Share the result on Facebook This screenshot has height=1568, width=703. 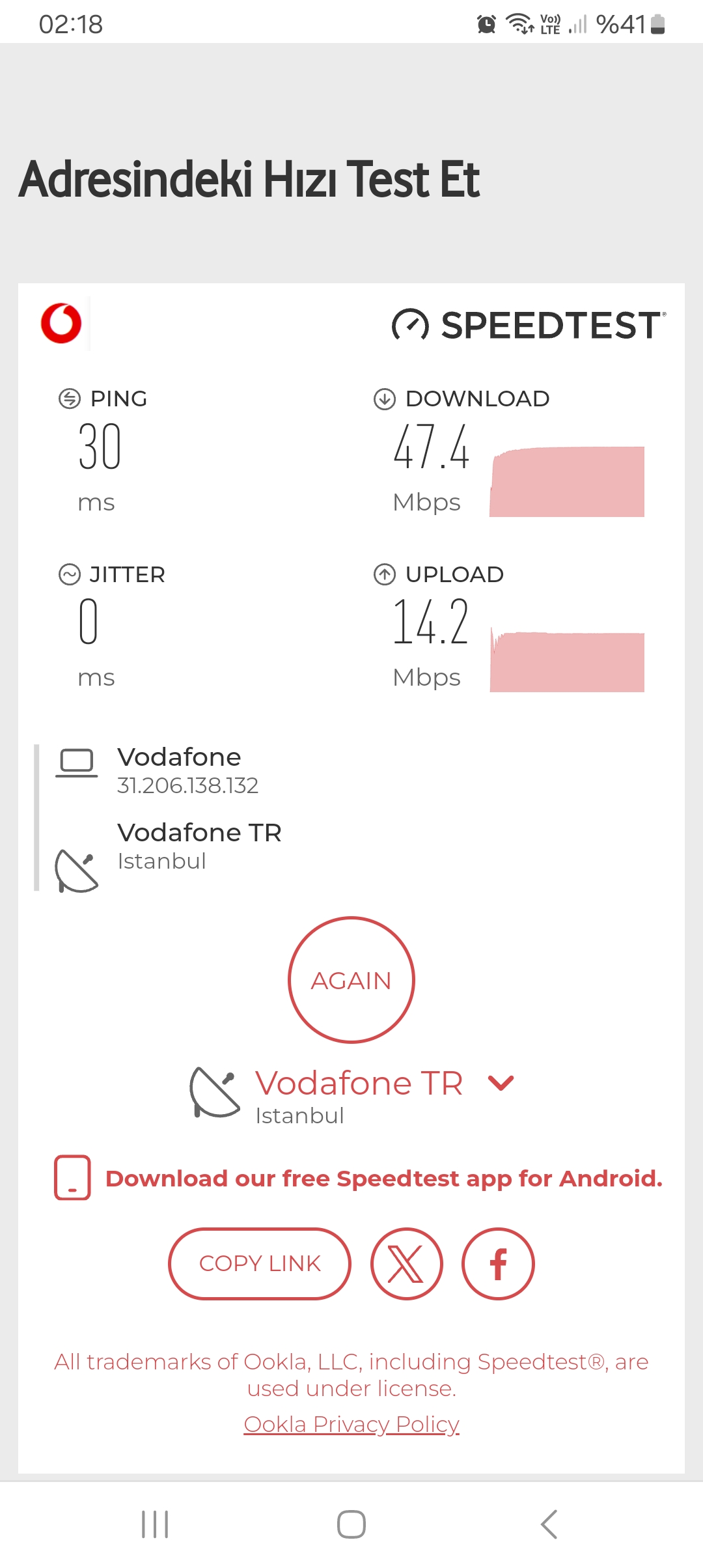[498, 1263]
